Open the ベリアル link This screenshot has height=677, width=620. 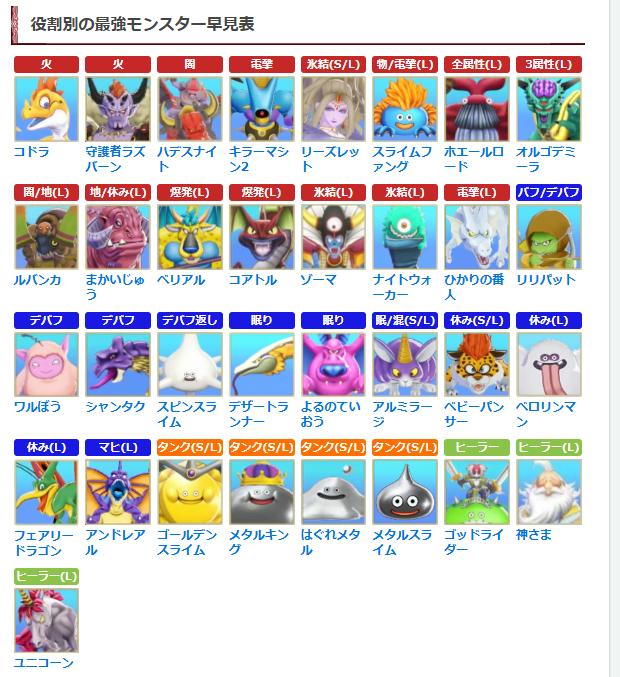tap(181, 280)
